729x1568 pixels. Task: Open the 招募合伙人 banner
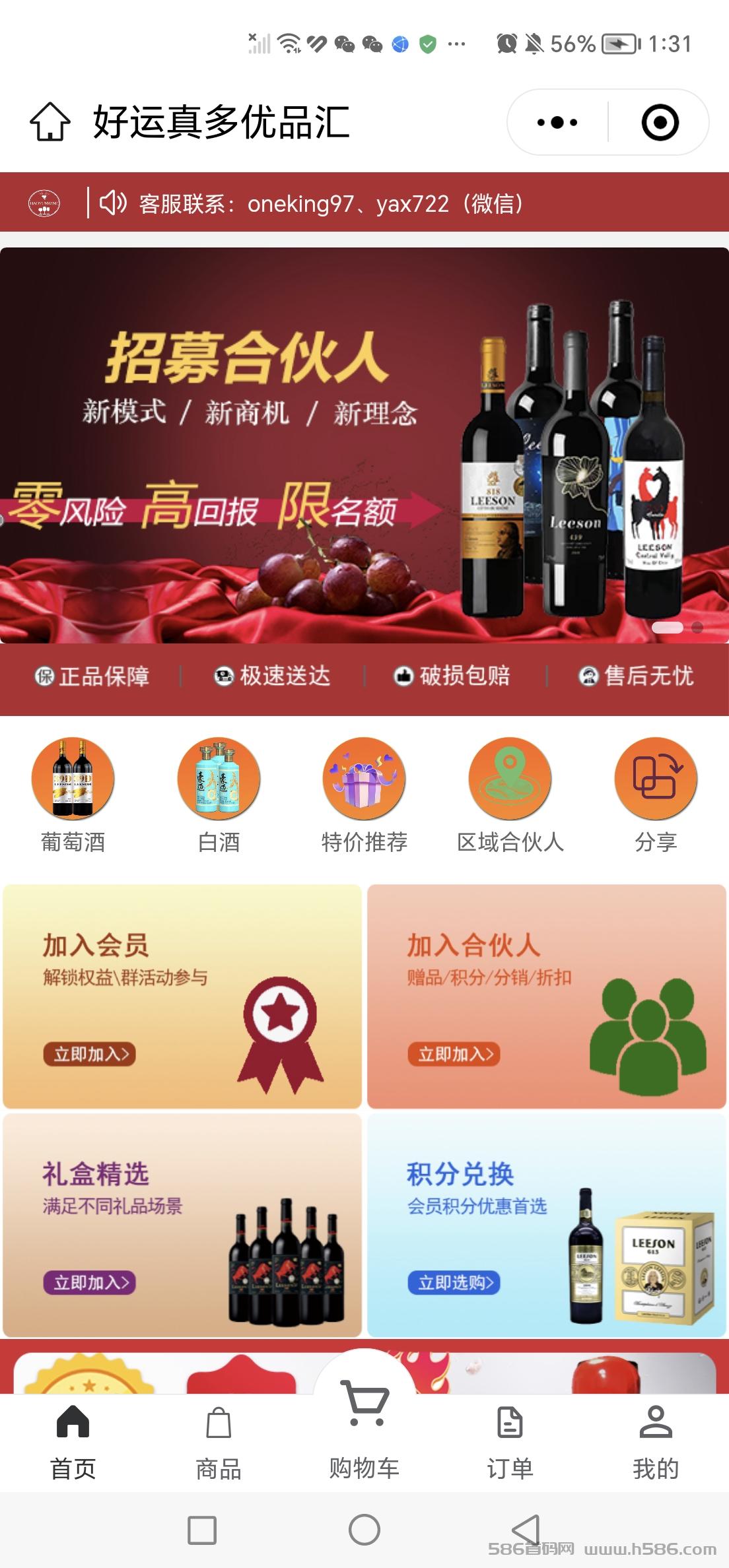(364, 445)
